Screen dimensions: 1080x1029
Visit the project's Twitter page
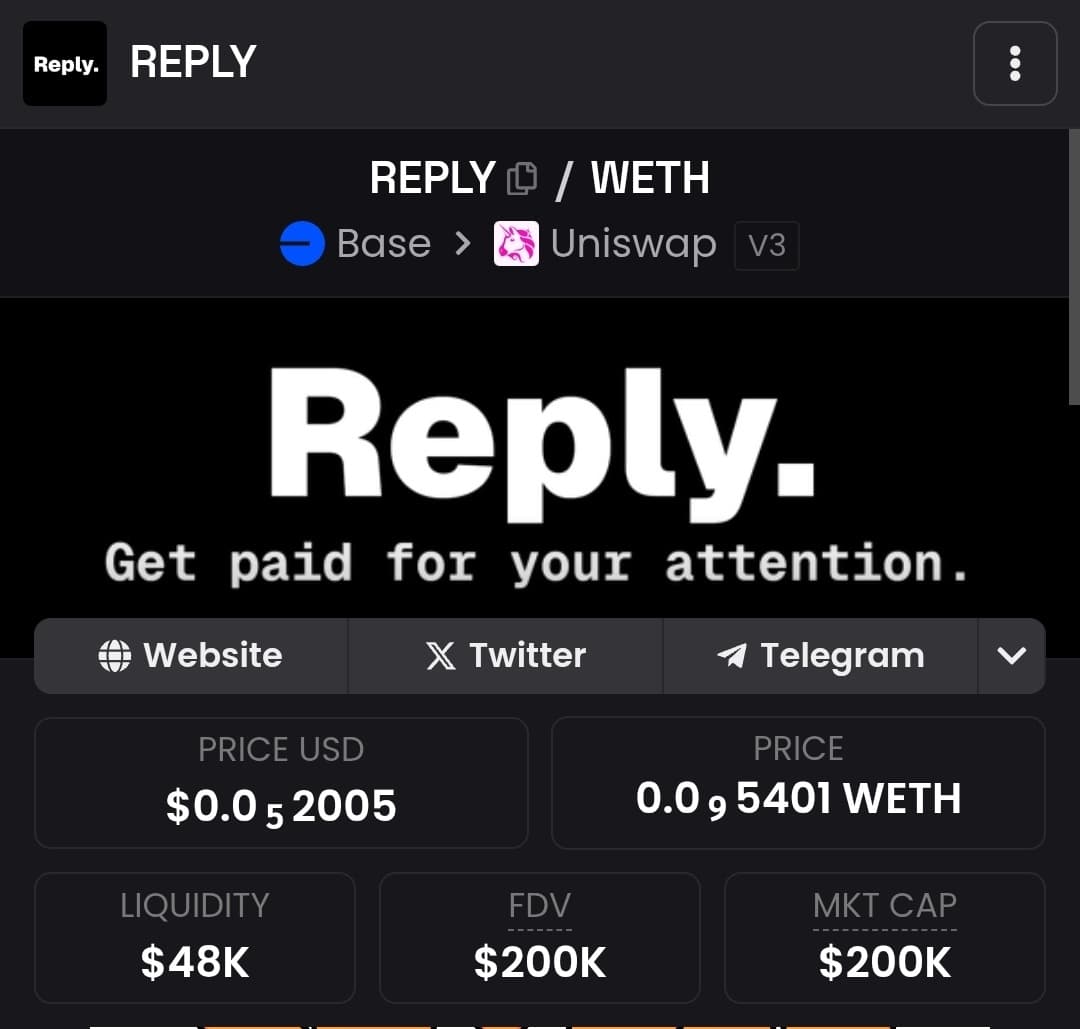505,656
